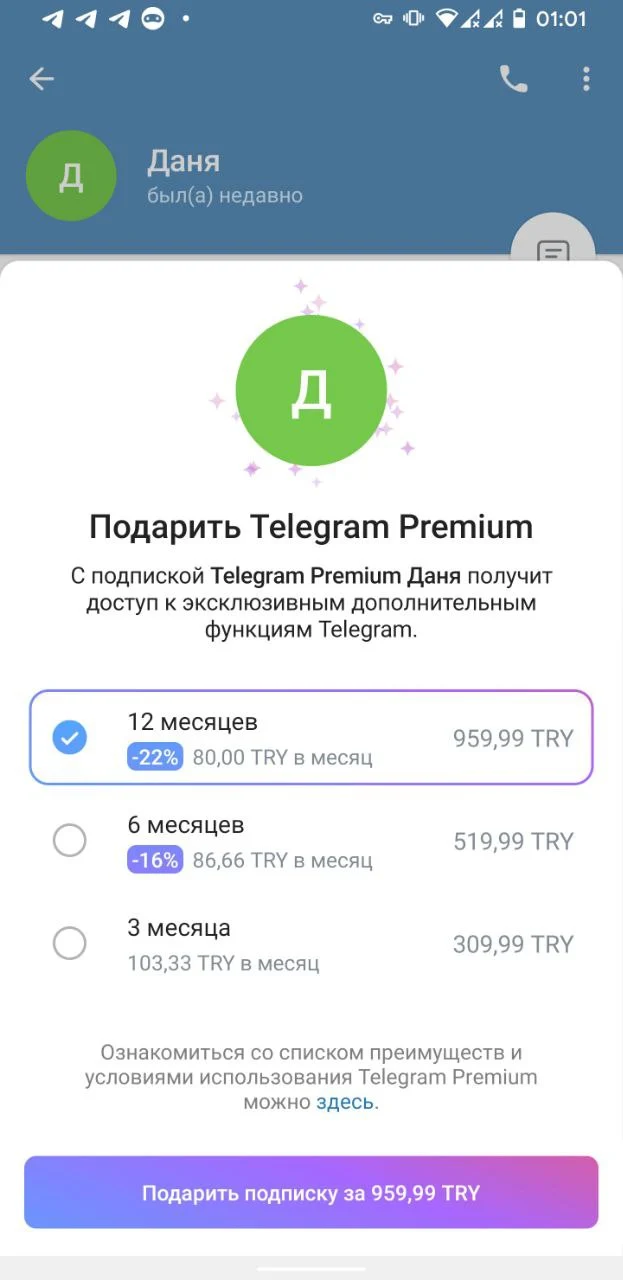Choose the 6 месяцев plan
The height and width of the screenshot is (1280, 623).
pos(311,841)
